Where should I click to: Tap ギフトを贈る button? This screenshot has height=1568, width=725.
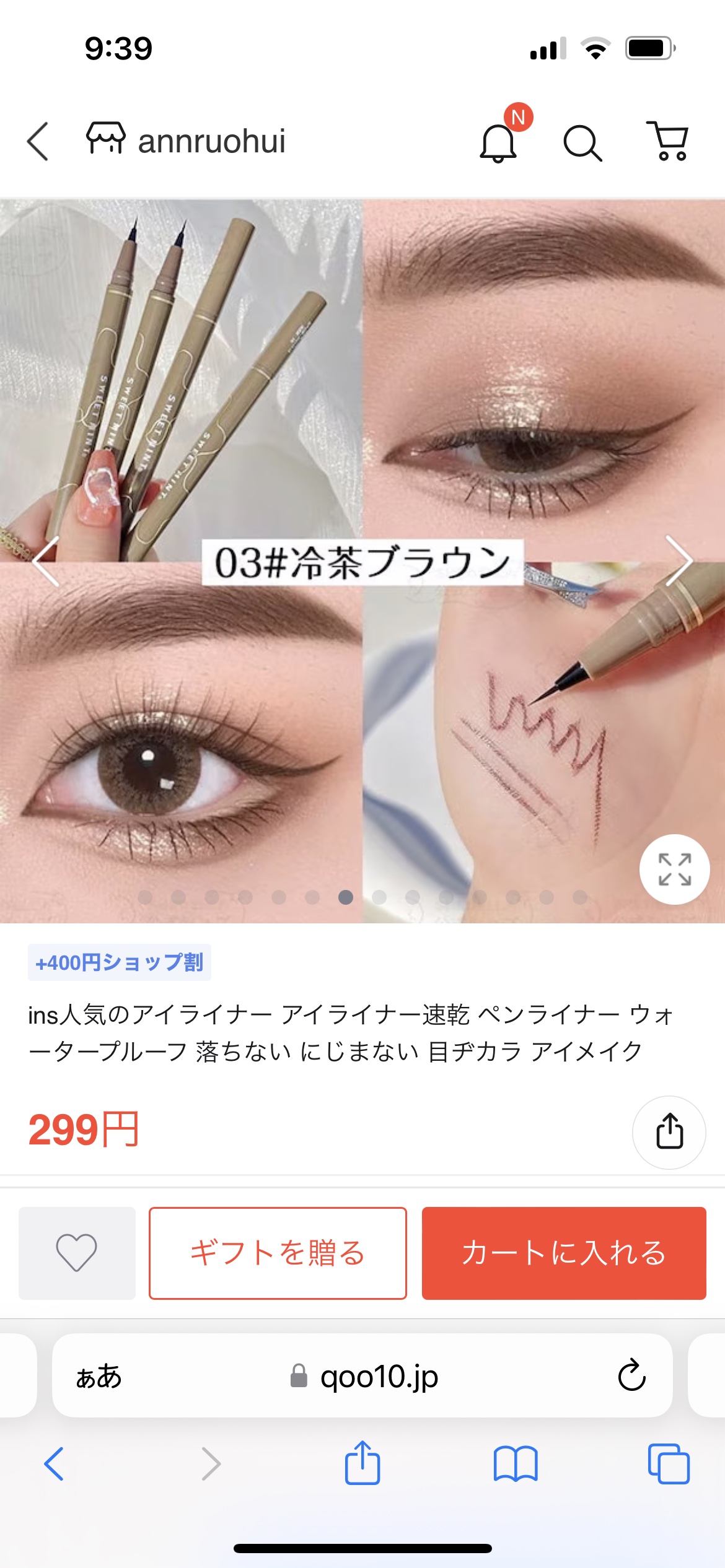[x=278, y=1253]
